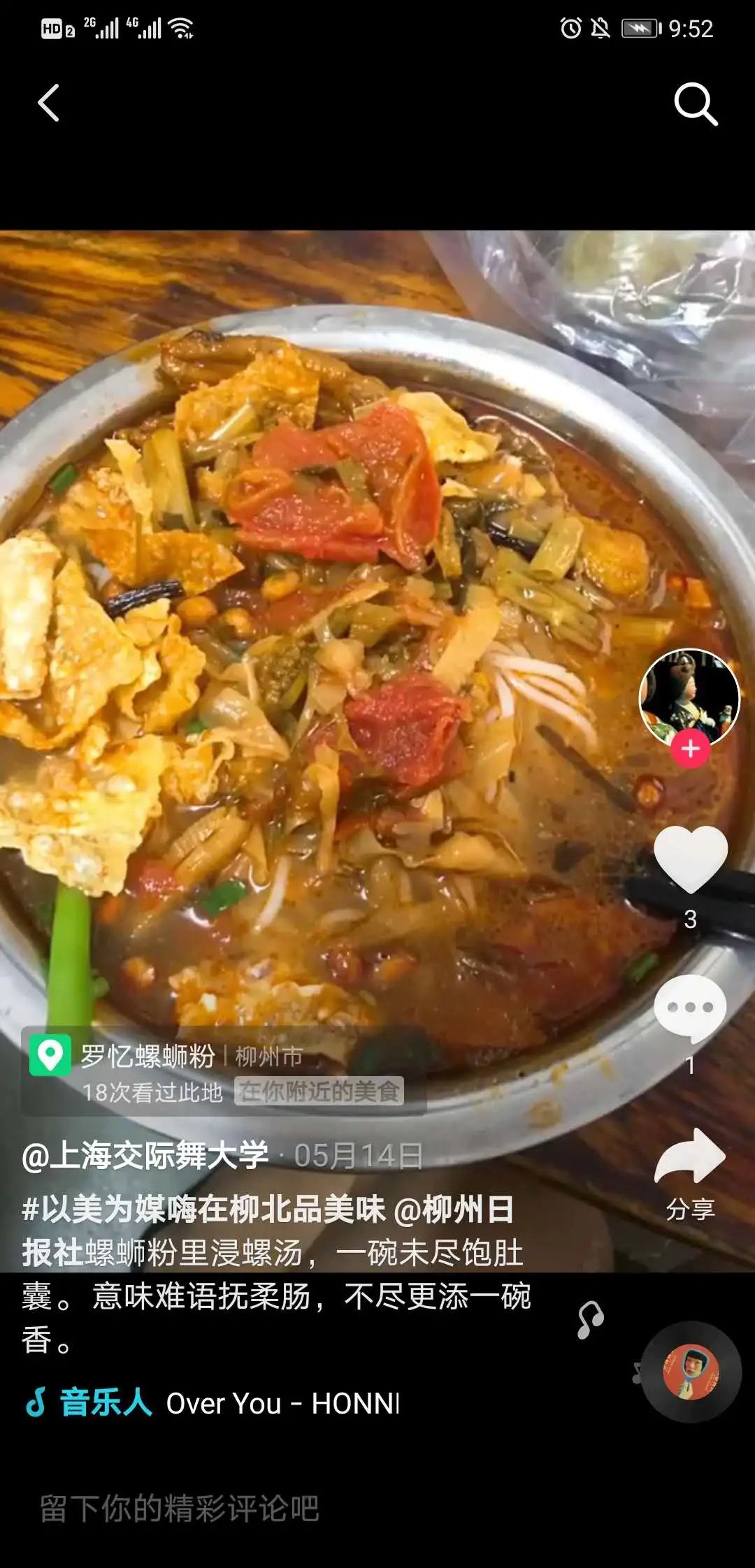Open the comments bubble
This screenshot has height=1568, width=755.
click(690, 1007)
